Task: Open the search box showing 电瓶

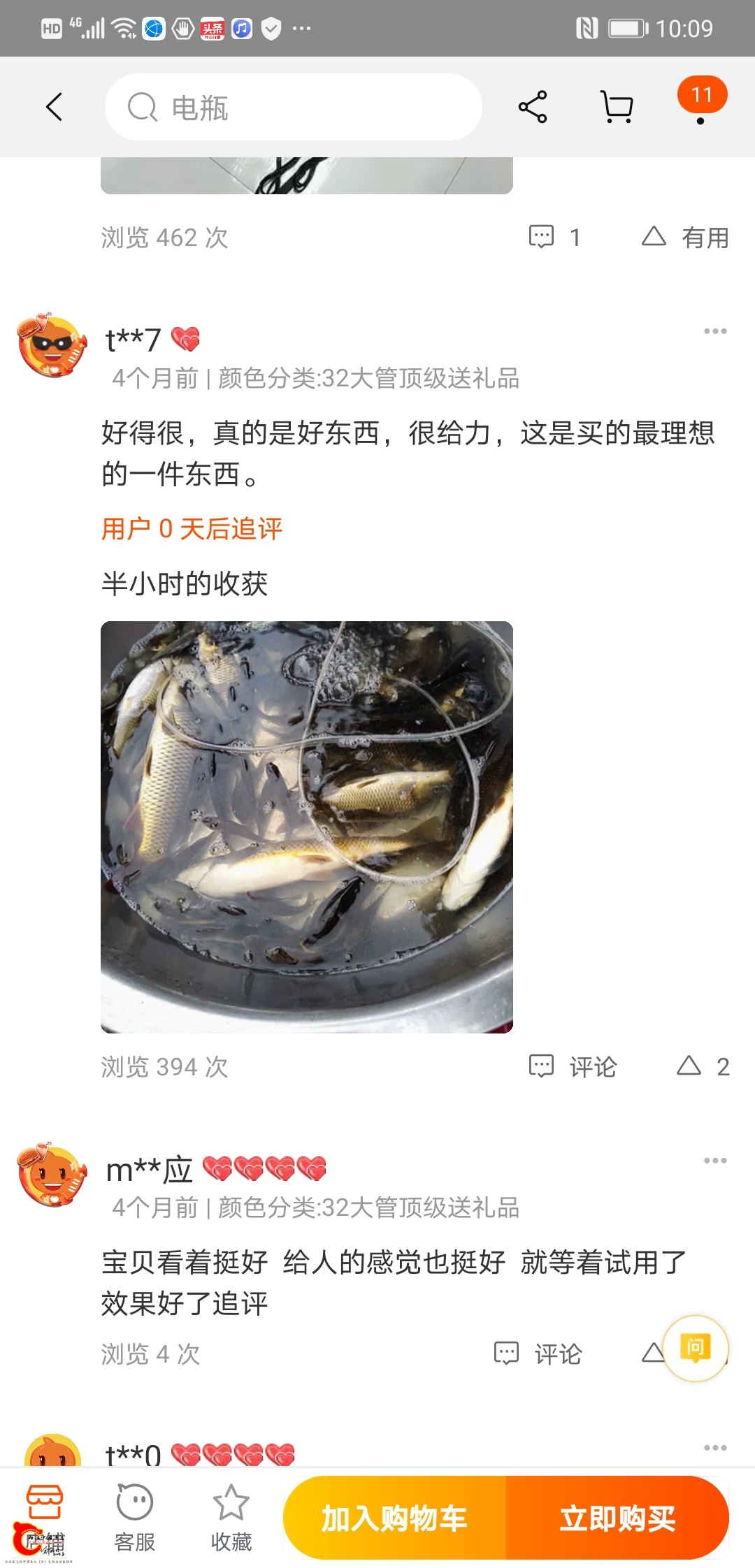Action: click(x=293, y=107)
